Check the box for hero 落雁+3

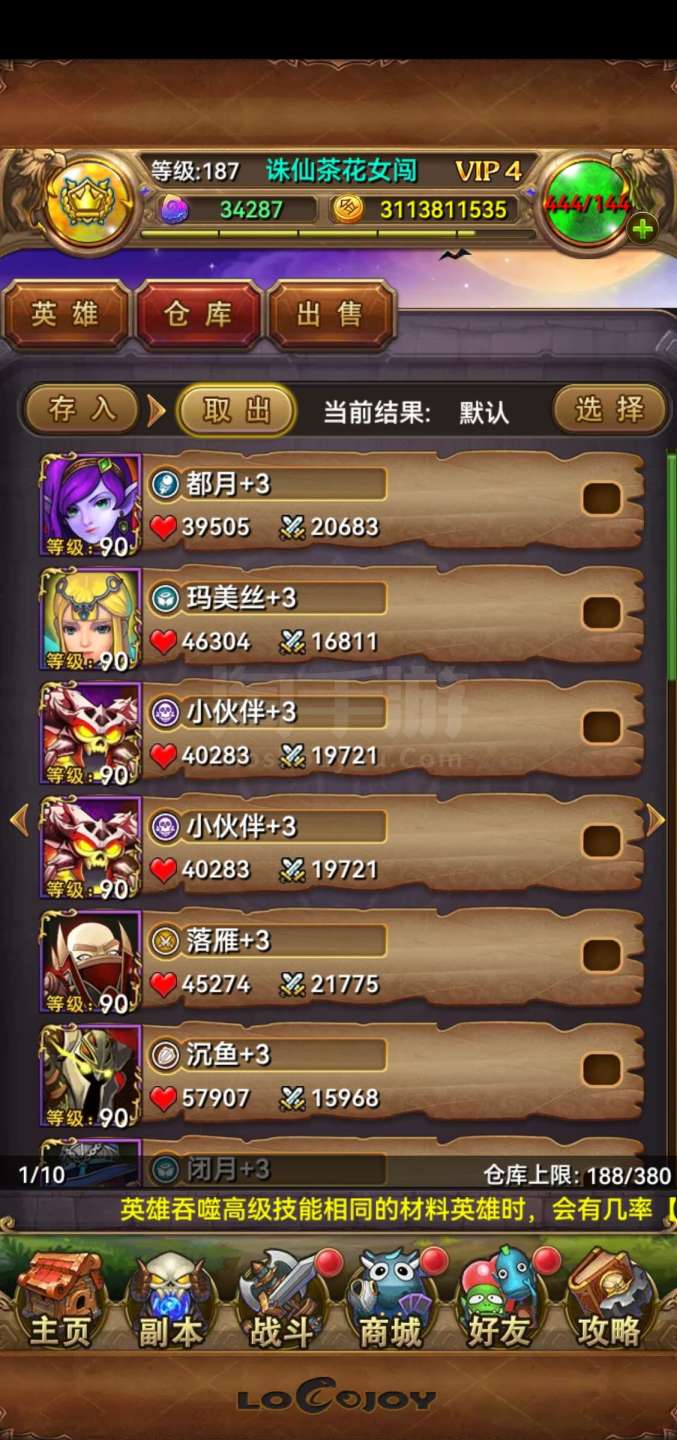(601, 955)
